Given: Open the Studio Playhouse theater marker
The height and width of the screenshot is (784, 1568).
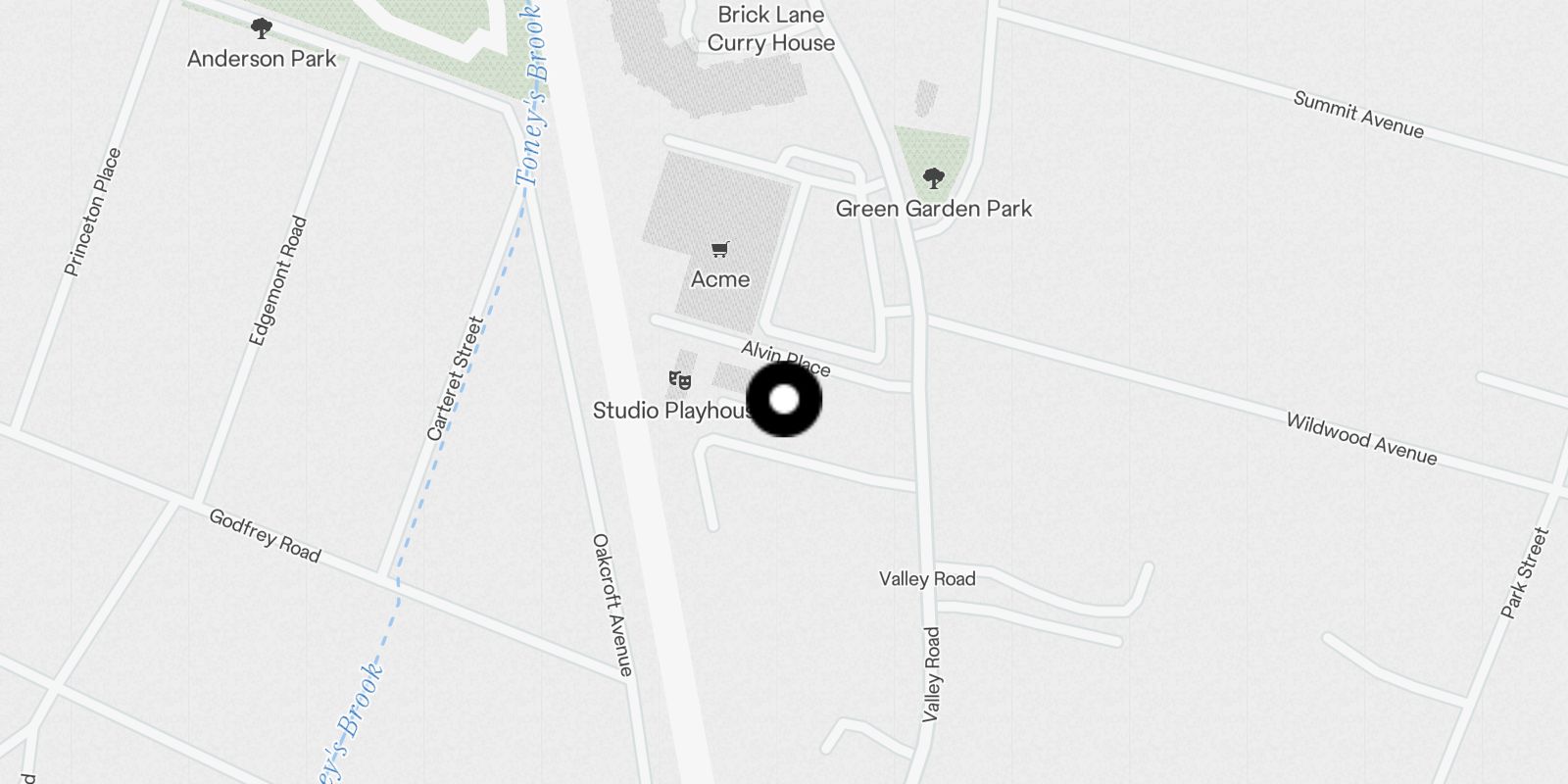Looking at the screenshot, I should click(679, 380).
